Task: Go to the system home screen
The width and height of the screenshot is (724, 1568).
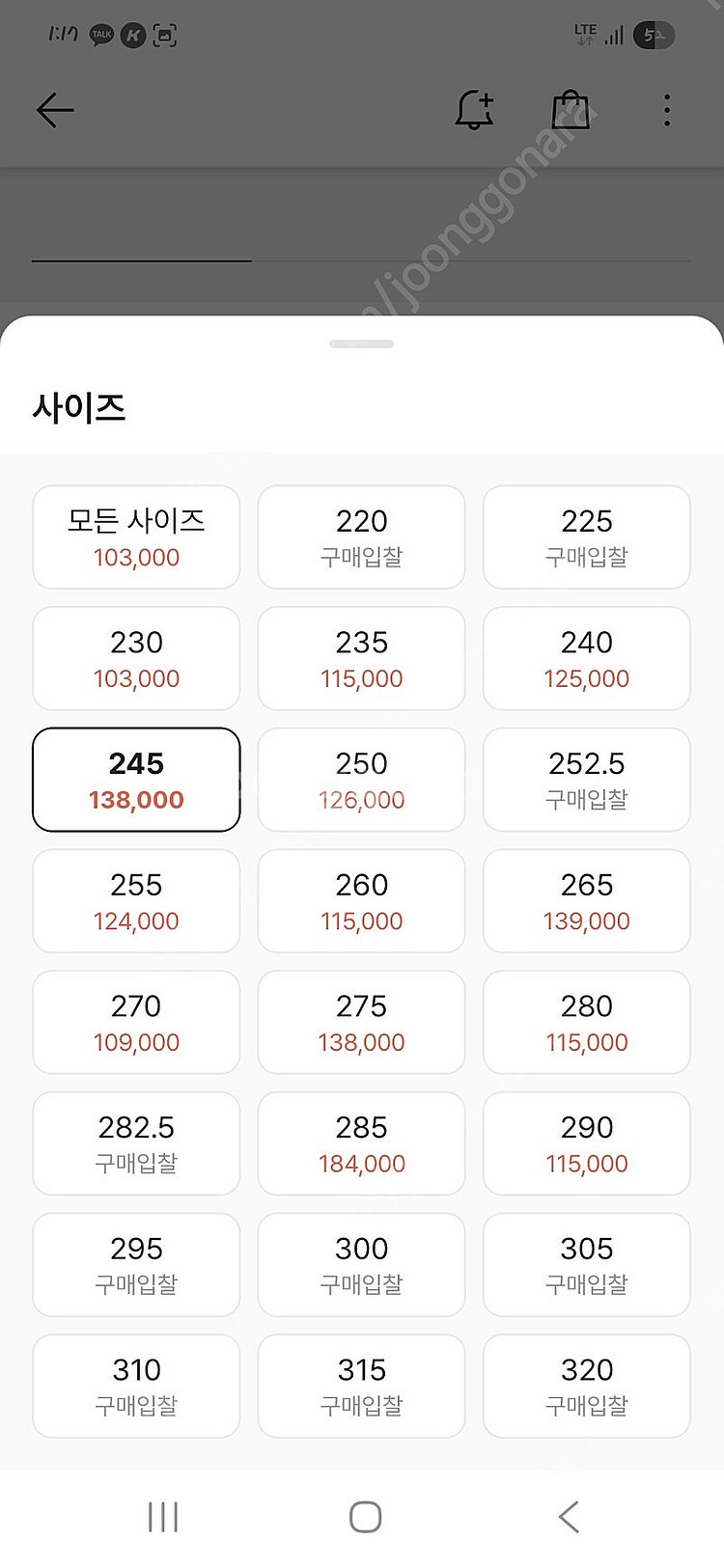Action: [365, 1517]
